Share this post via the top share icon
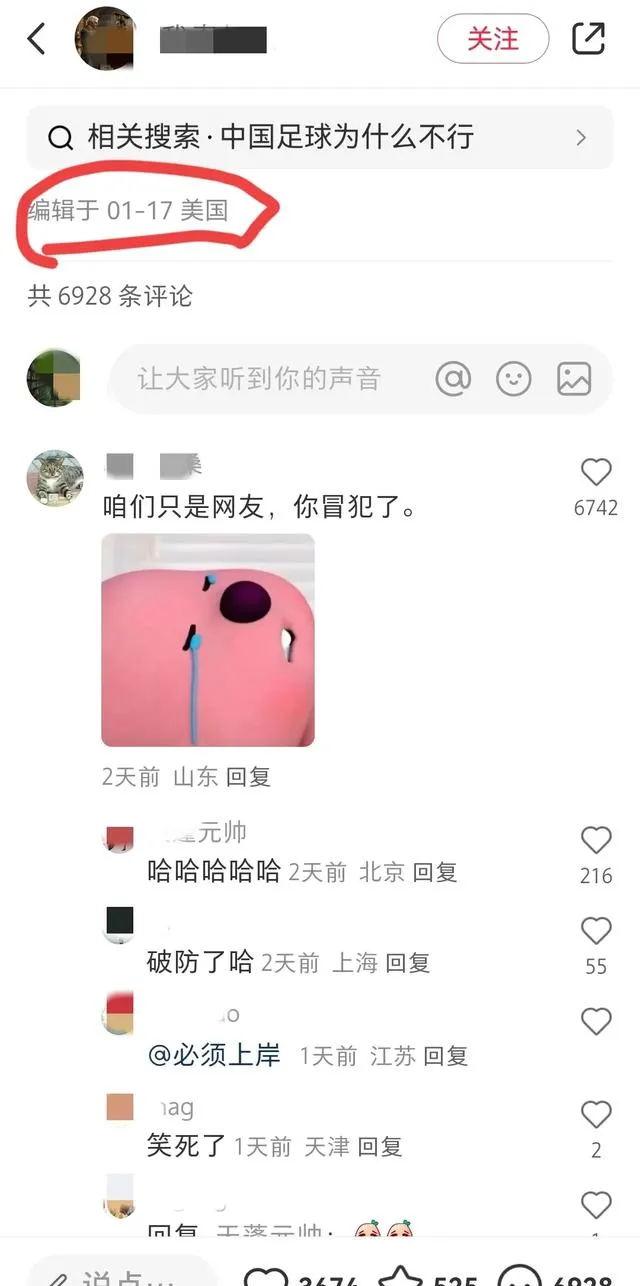The width and height of the screenshot is (640, 1286). click(588, 38)
